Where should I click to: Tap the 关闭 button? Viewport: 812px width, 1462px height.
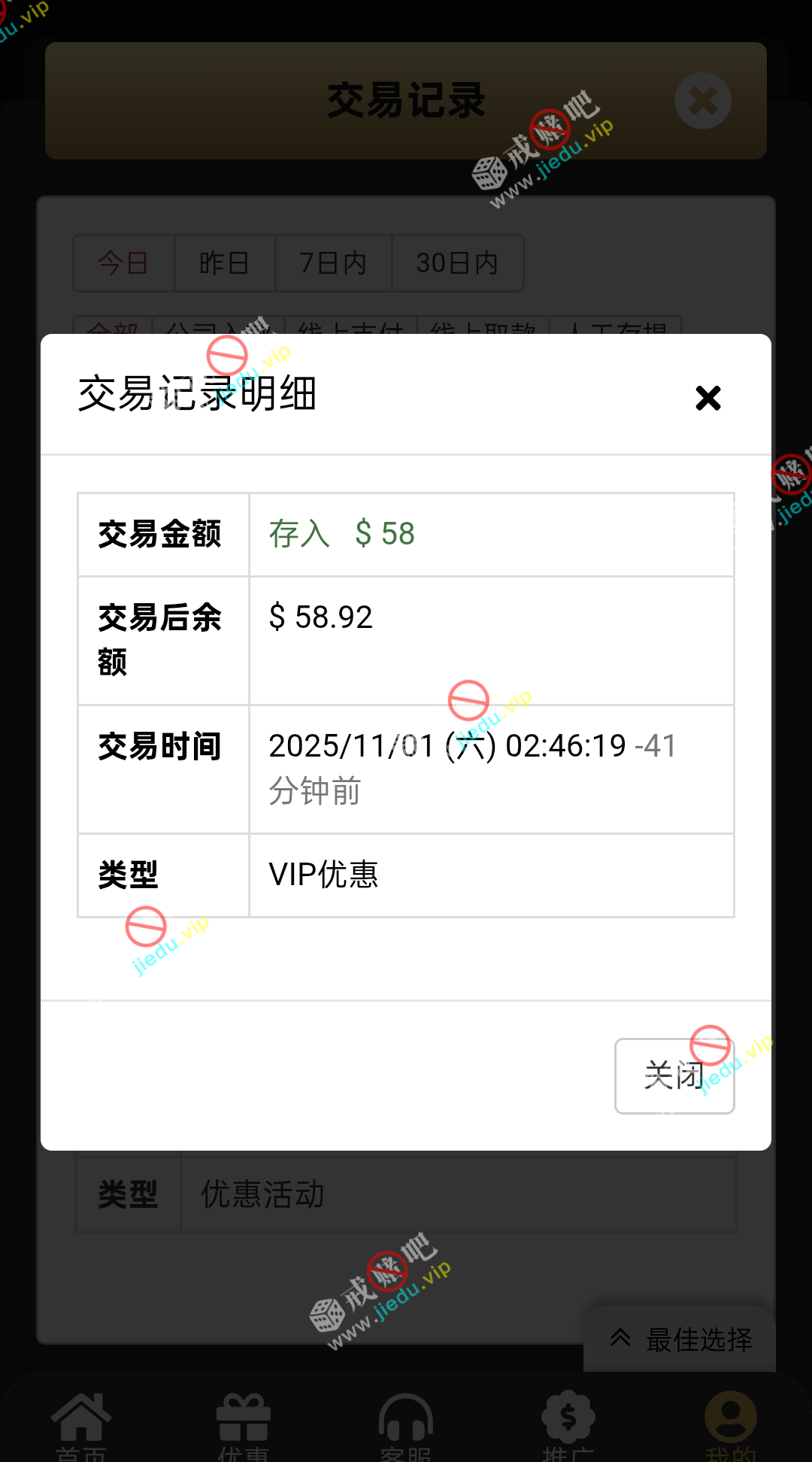674,1075
